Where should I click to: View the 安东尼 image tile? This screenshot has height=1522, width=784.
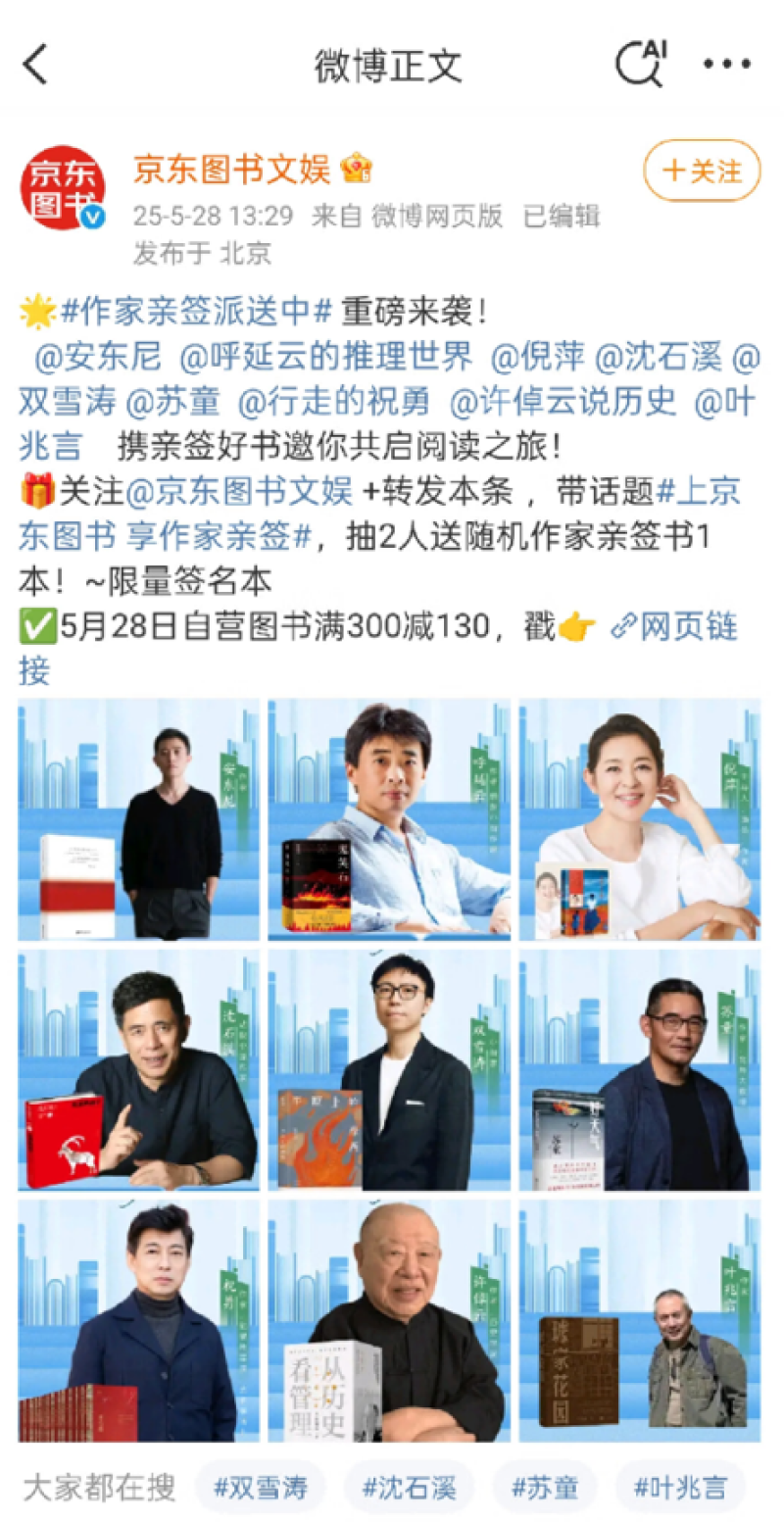pos(138,819)
